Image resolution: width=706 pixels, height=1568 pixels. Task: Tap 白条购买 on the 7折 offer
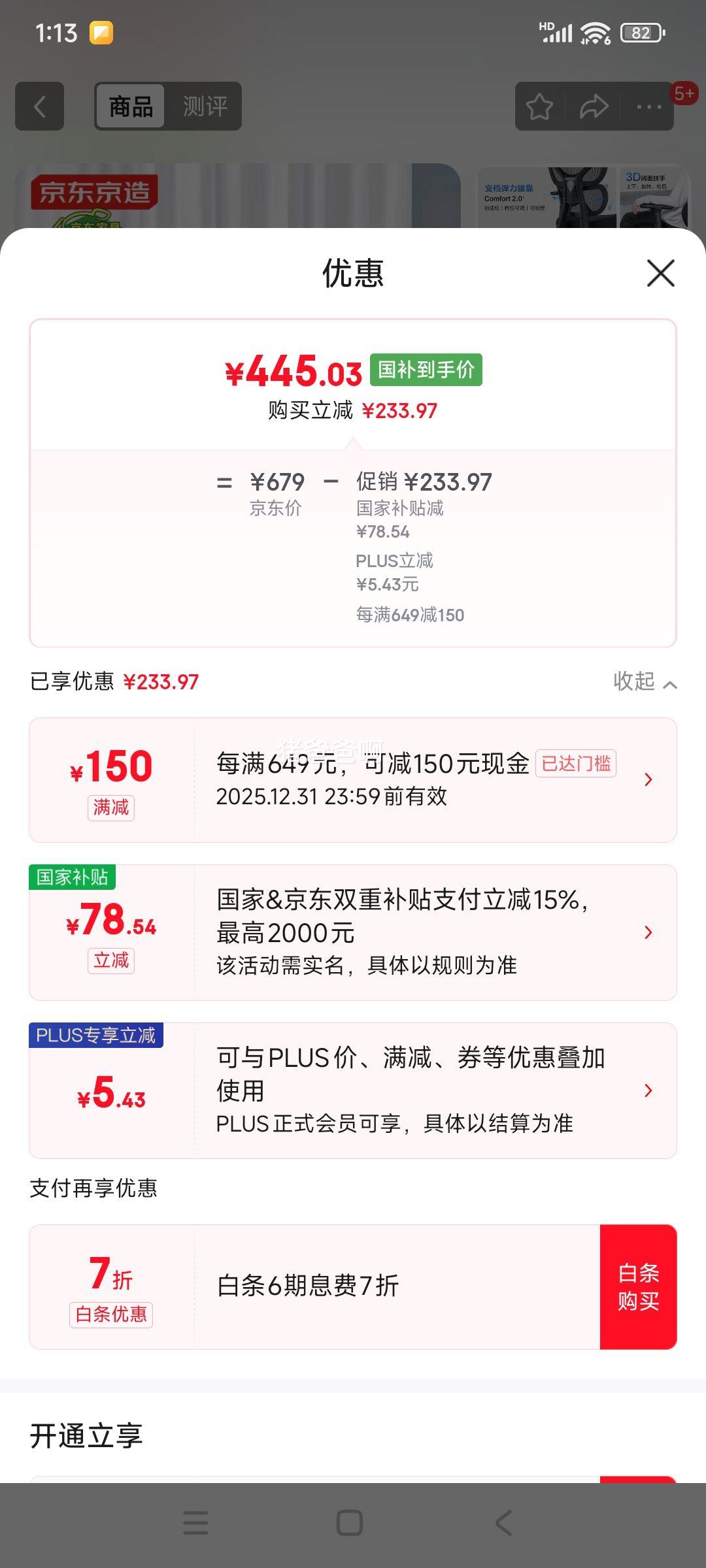click(x=638, y=1286)
